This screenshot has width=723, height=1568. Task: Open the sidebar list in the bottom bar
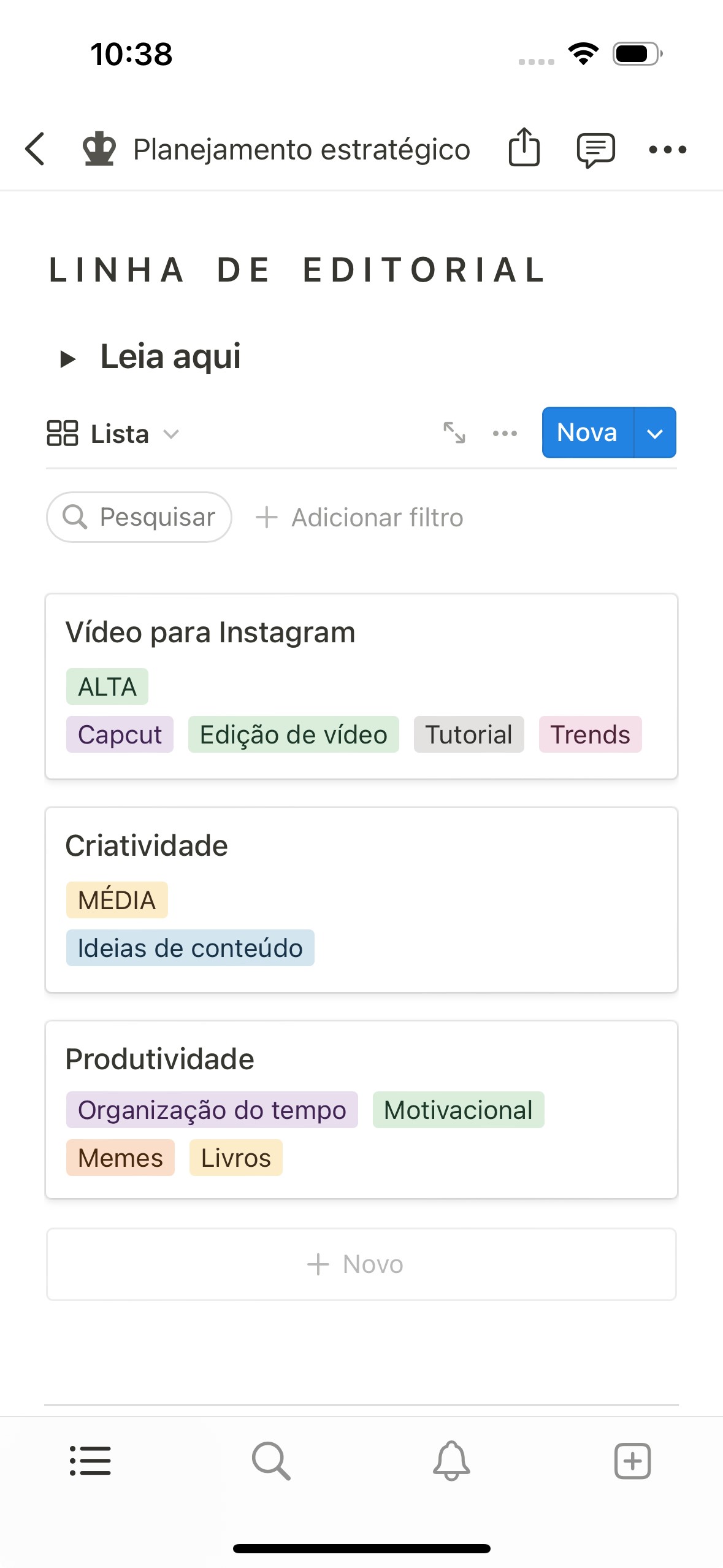click(90, 1460)
